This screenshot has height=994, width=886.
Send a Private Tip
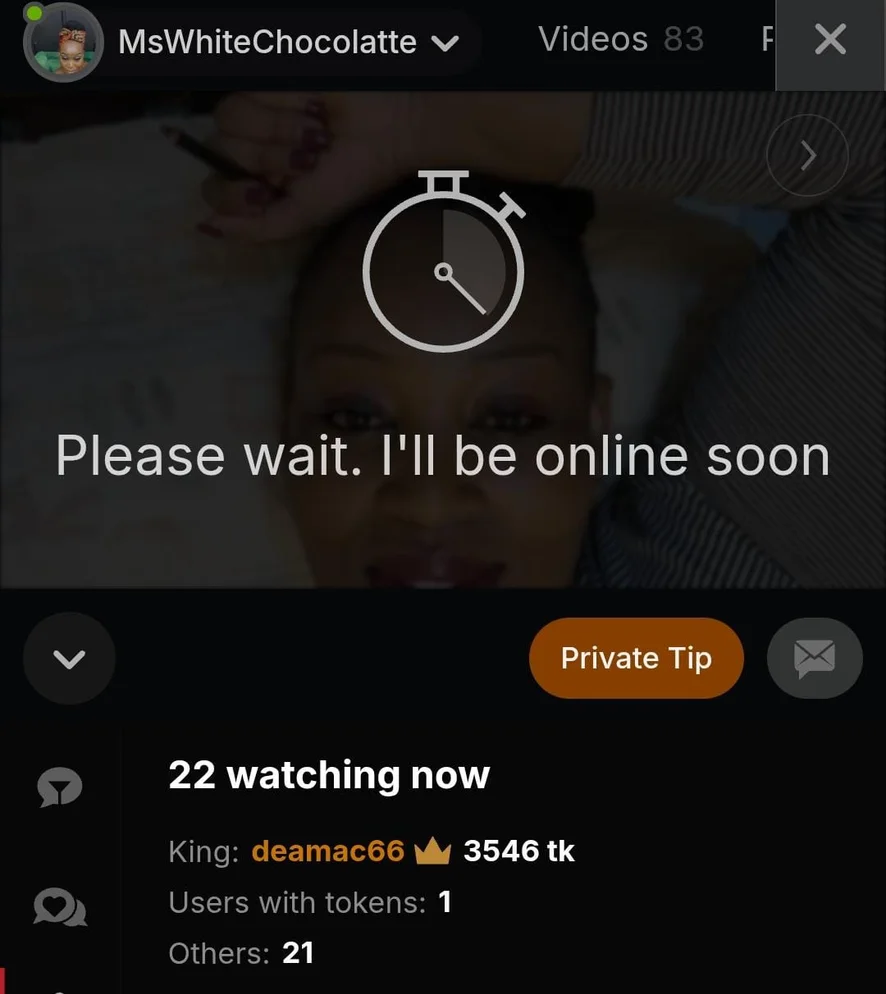[636, 658]
